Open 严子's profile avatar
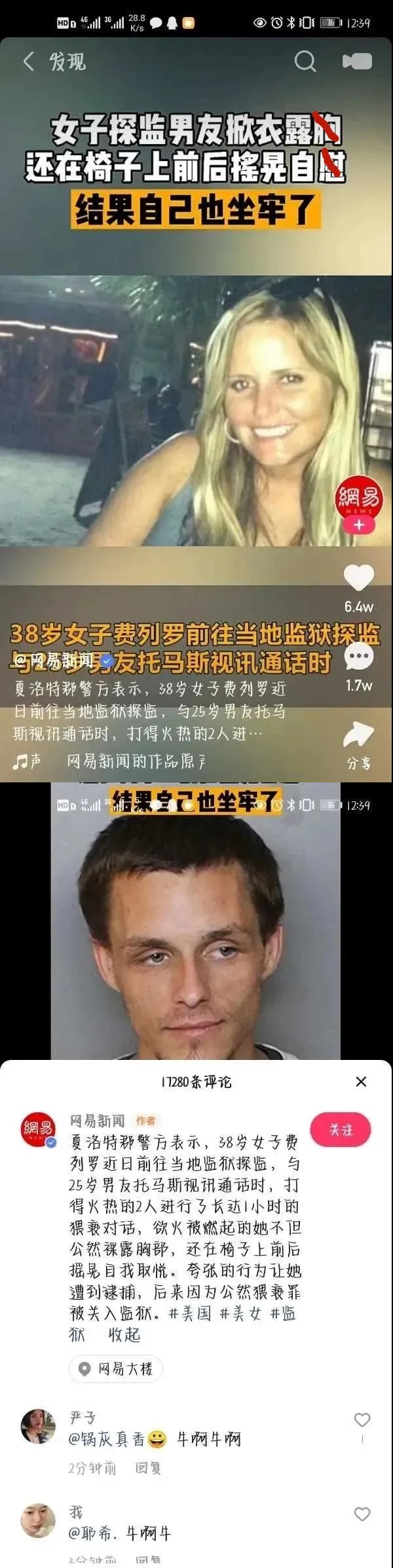 coord(38,1427)
